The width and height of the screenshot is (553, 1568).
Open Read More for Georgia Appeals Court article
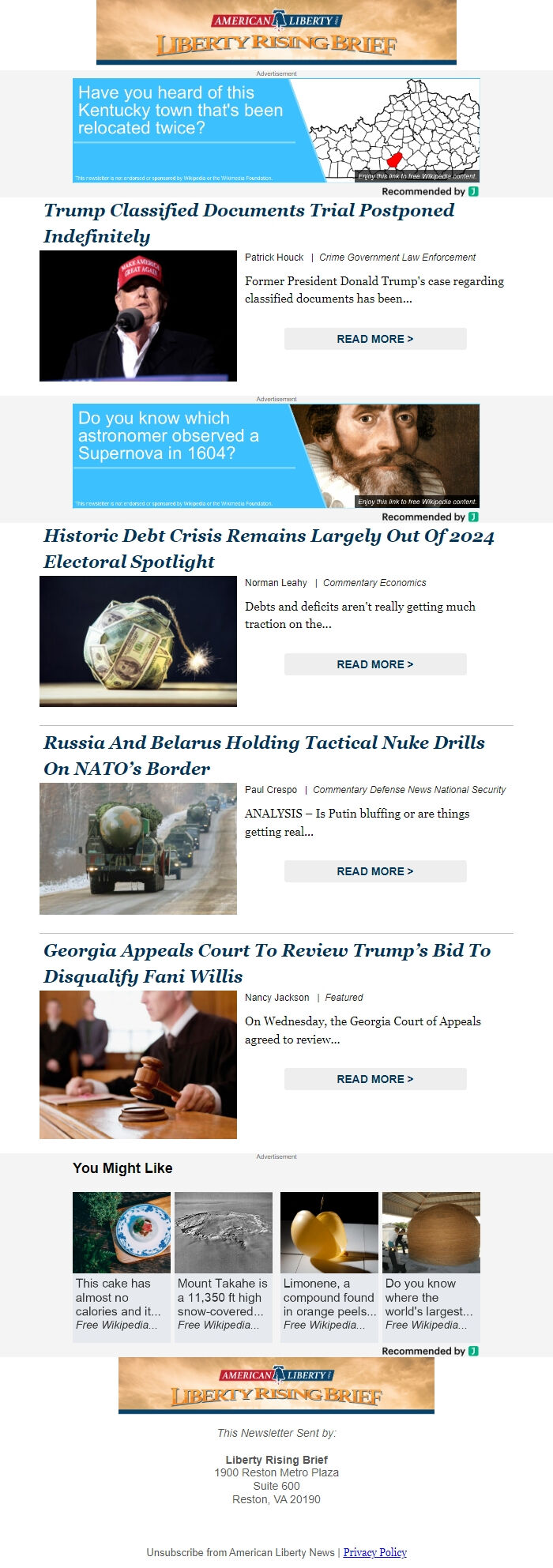[375, 1079]
